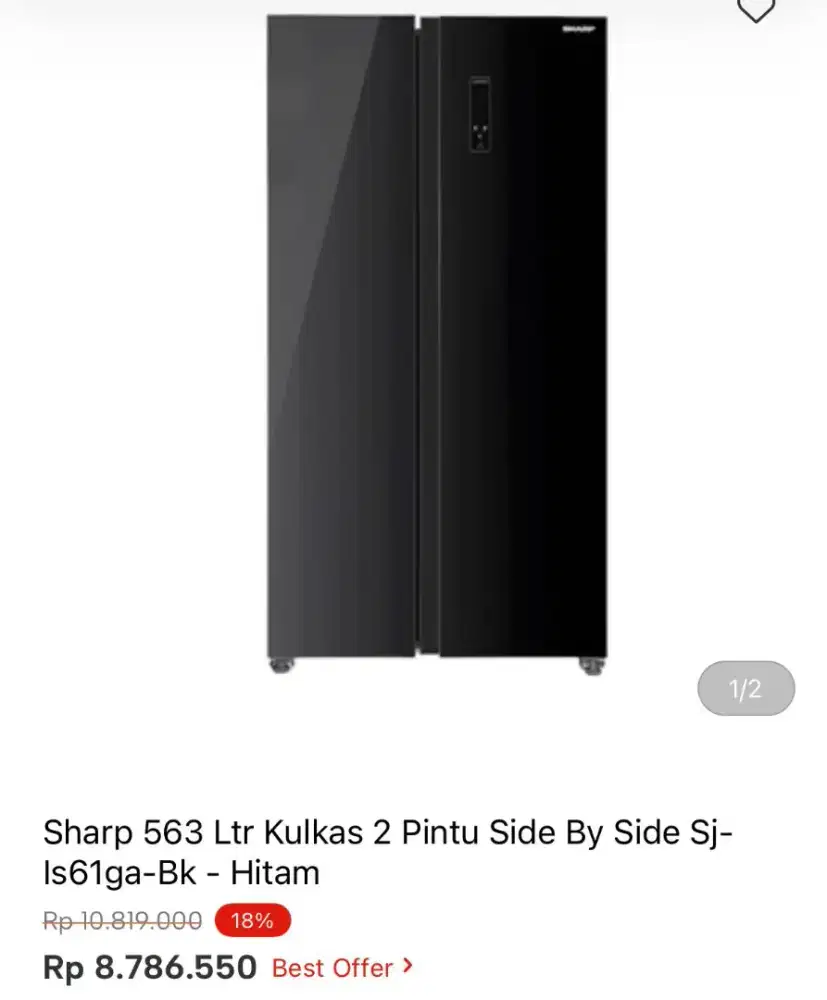Image resolution: width=827 pixels, height=1000 pixels.
Task: Open the Sharp refrigerator product image
Action: coord(436,340)
